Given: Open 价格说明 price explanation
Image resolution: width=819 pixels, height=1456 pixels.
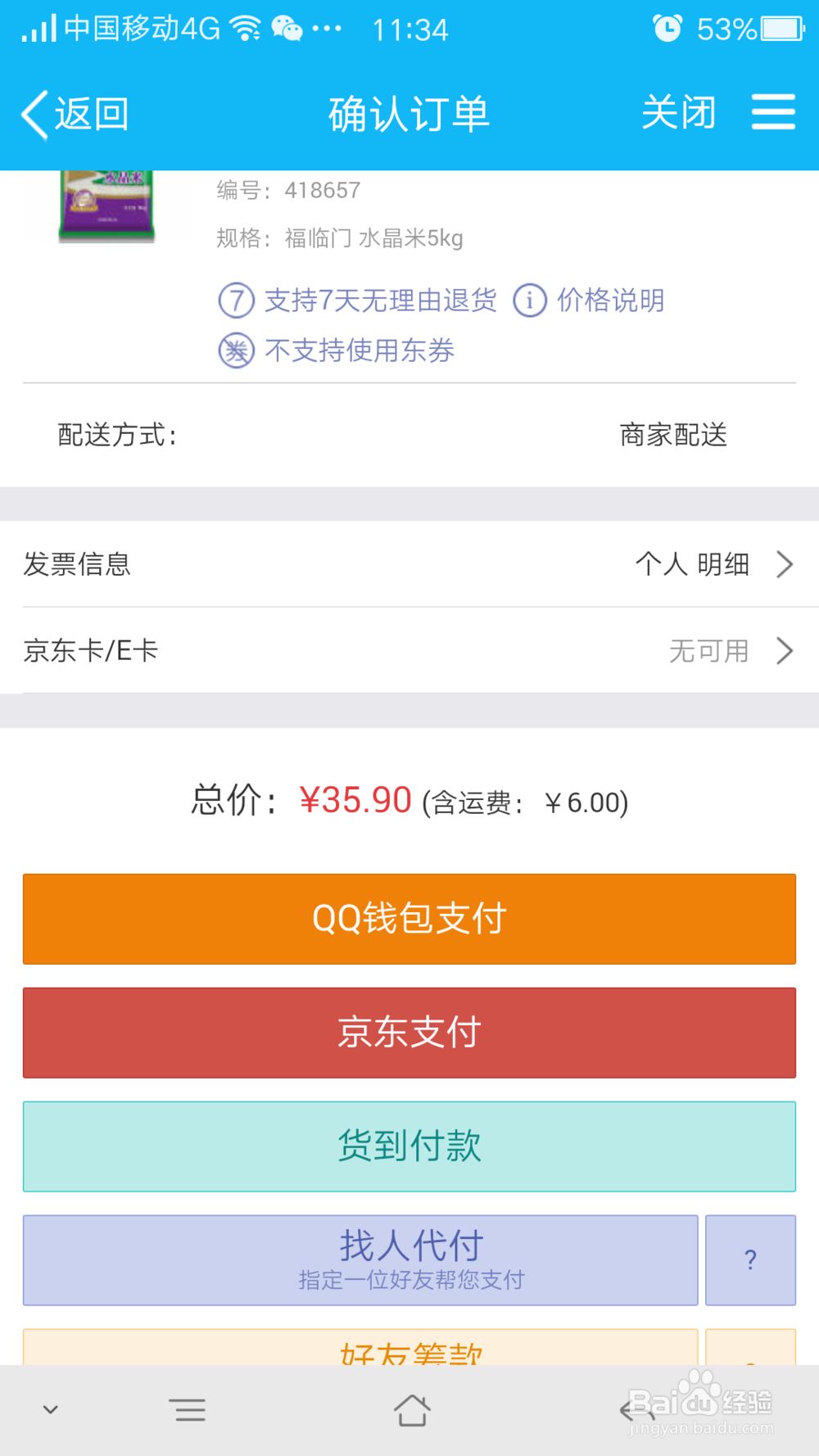Looking at the screenshot, I should click(589, 301).
